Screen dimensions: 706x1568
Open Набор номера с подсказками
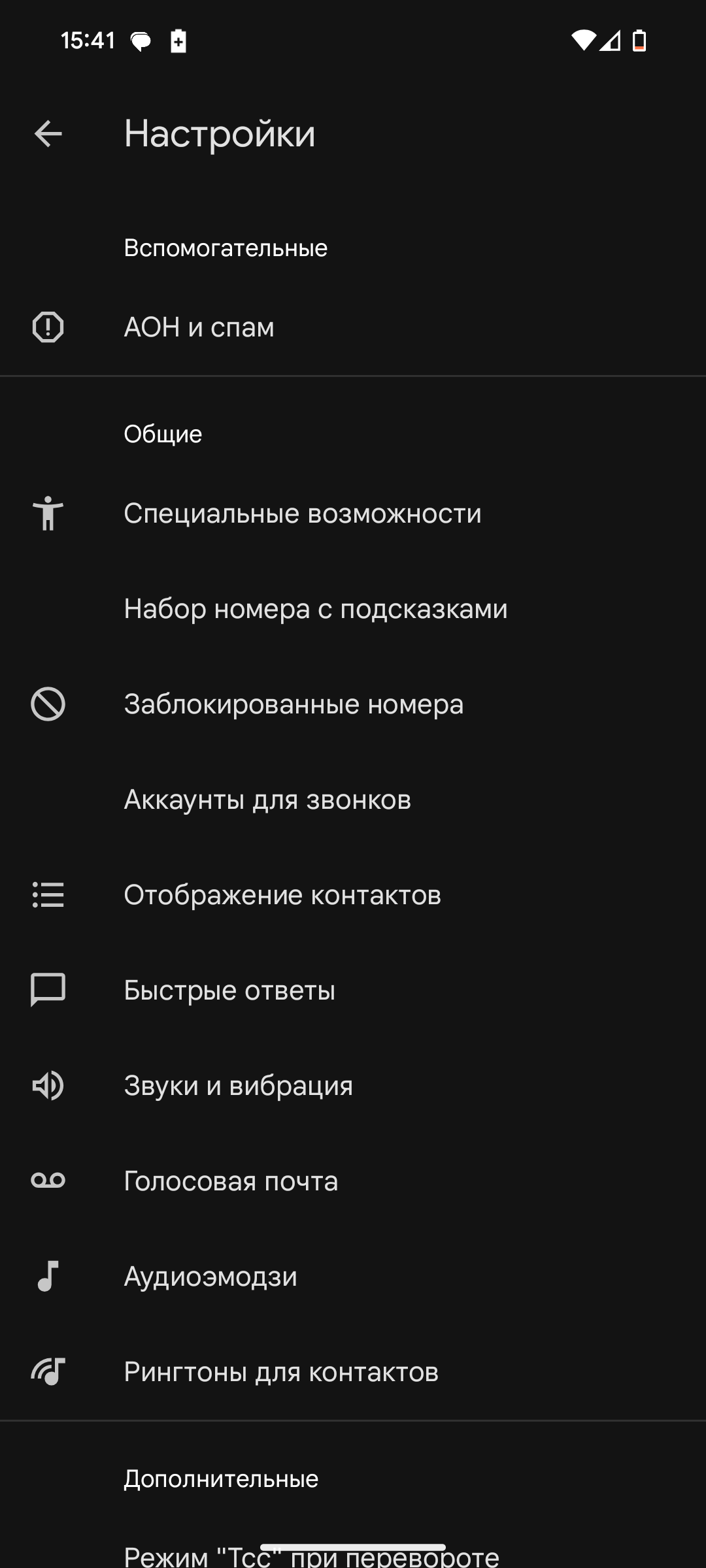click(353, 609)
